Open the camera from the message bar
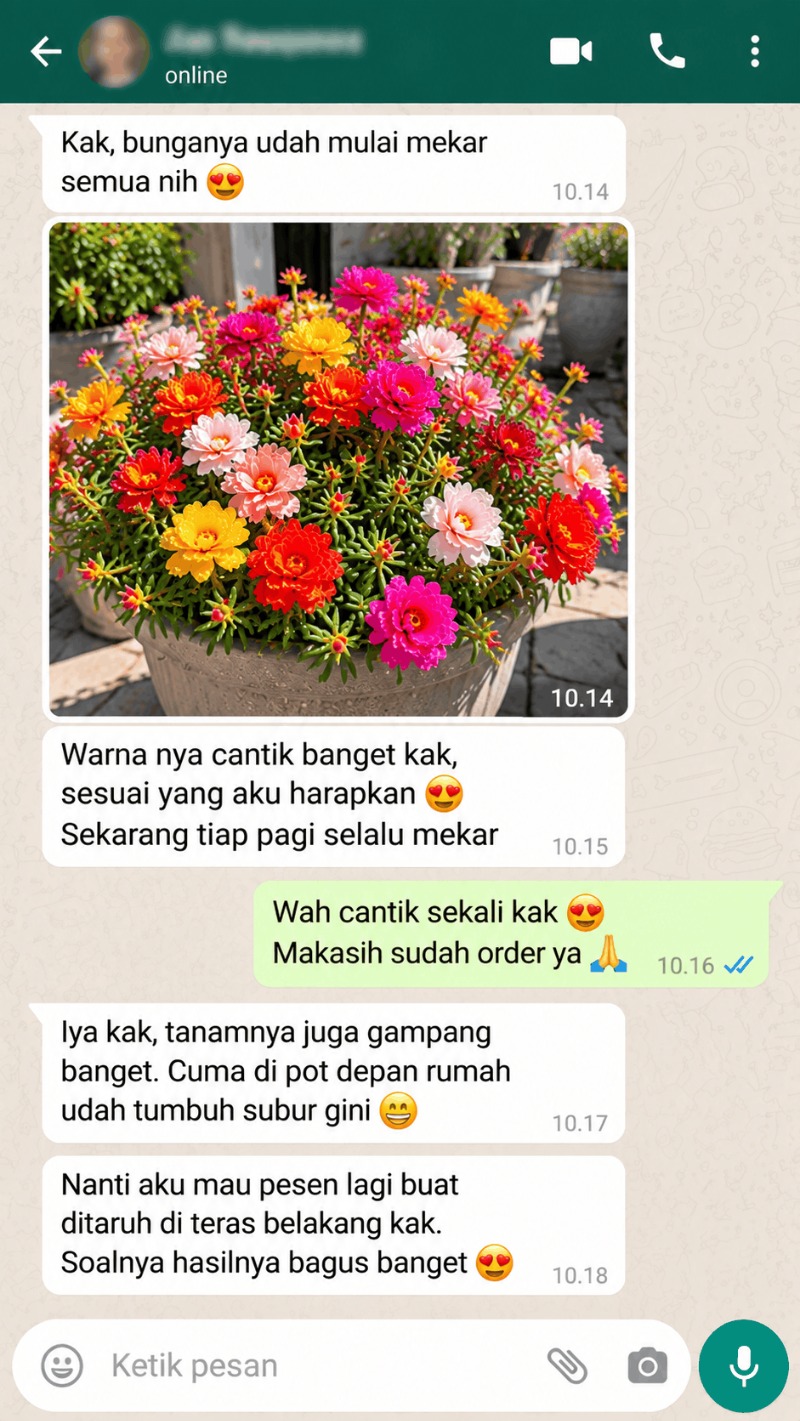Screen dimensions: 800x1421 647,1365
